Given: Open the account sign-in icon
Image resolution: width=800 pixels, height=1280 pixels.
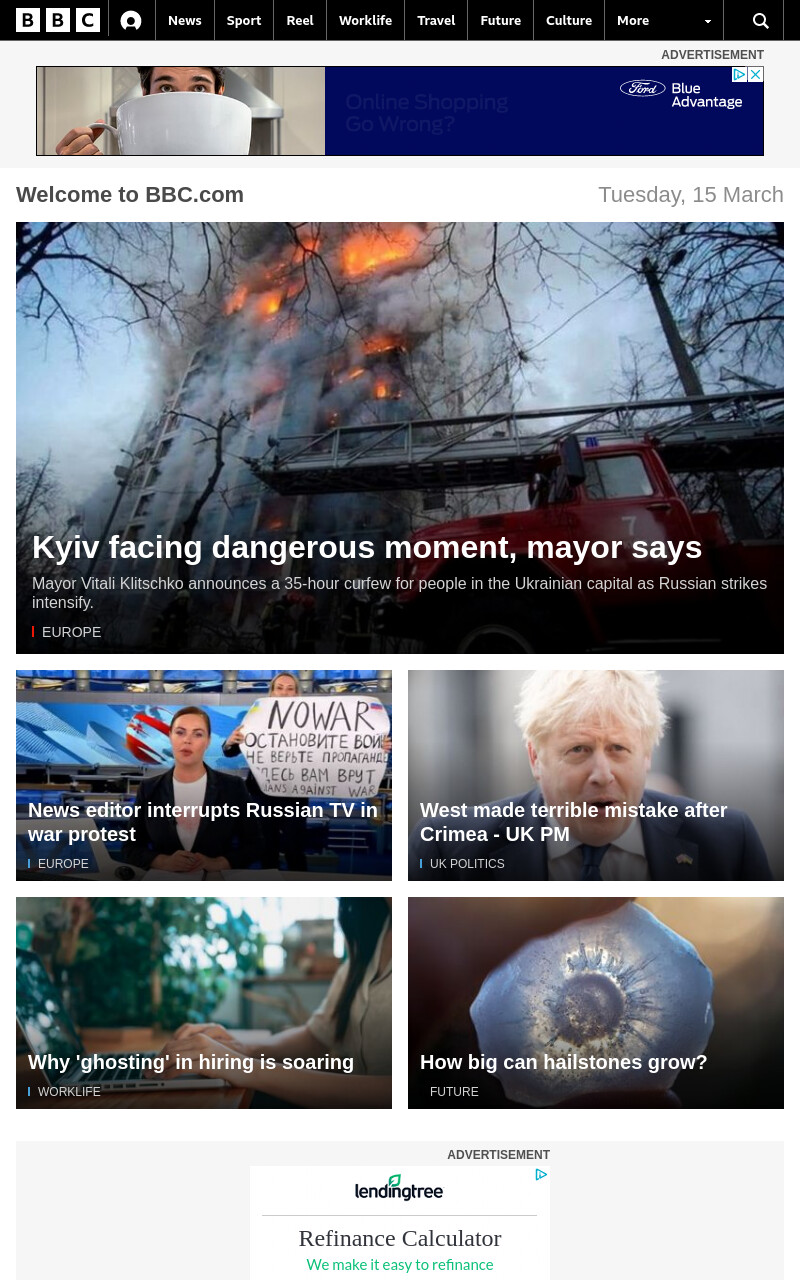Looking at the screenshot, I should pyautogui.click(x=131, y=20).
